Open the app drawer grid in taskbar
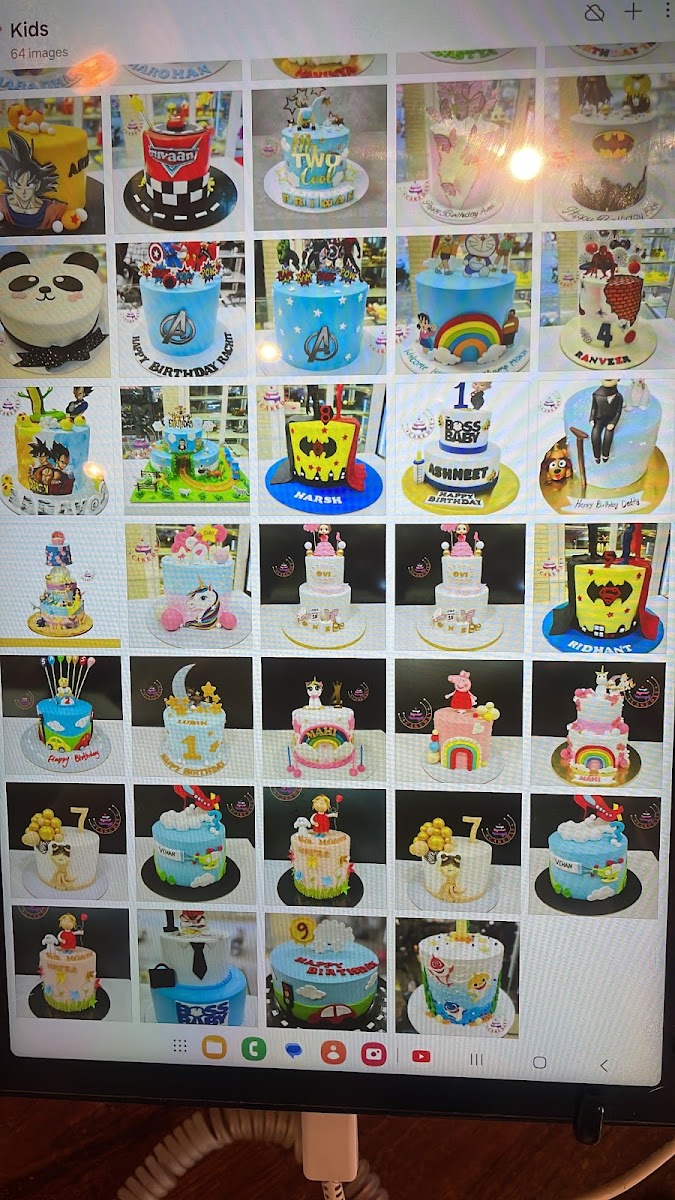 [x=180, y=1046]
